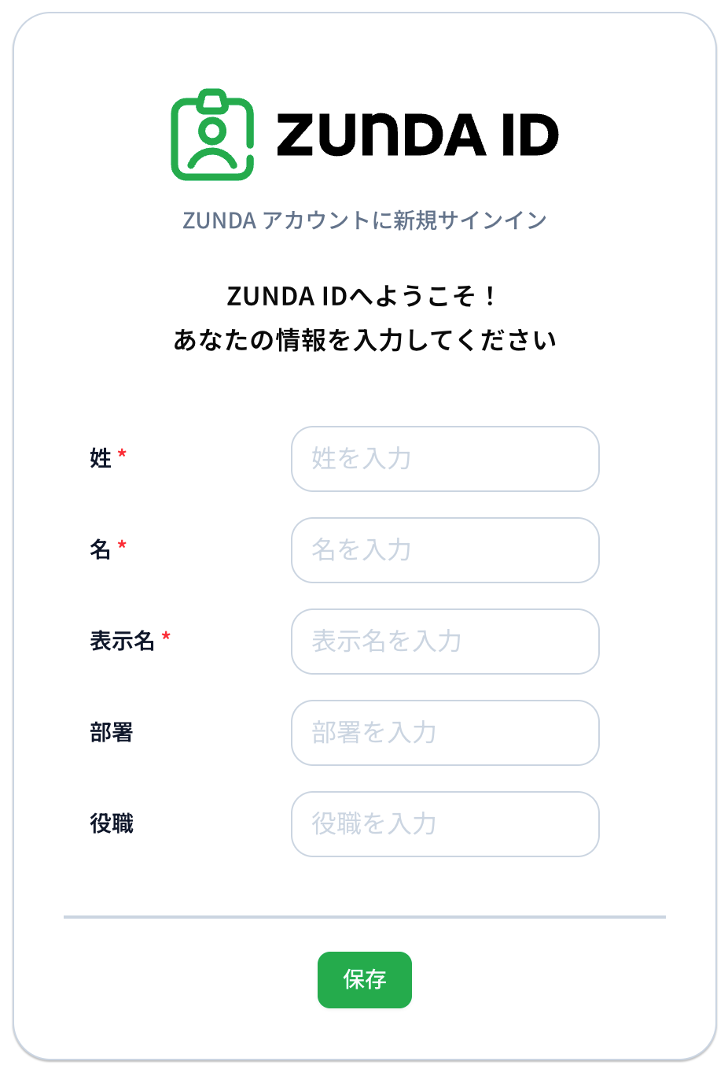Select the 表示名 display name field
The image size is (728, 1080).
445,641
